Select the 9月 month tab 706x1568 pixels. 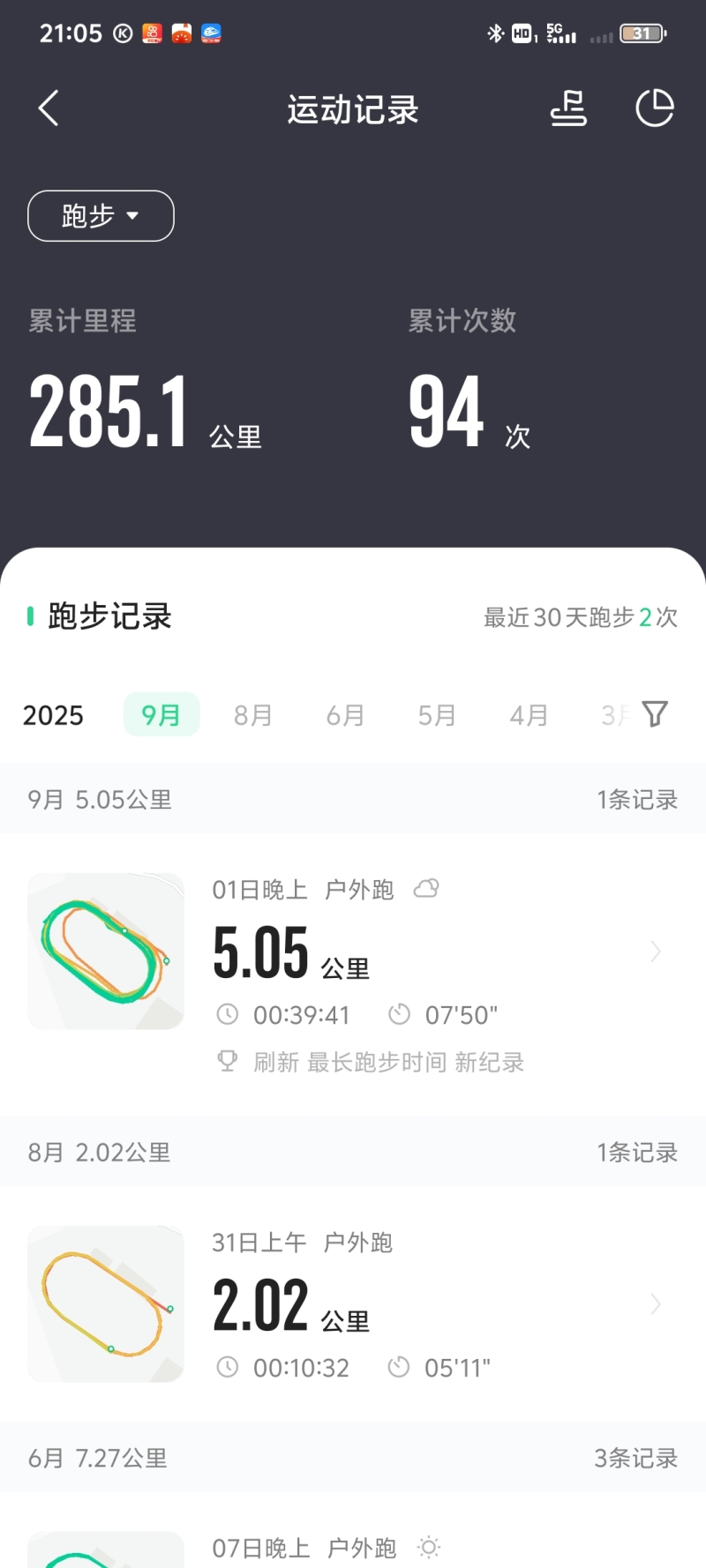[x=161, y=714]
